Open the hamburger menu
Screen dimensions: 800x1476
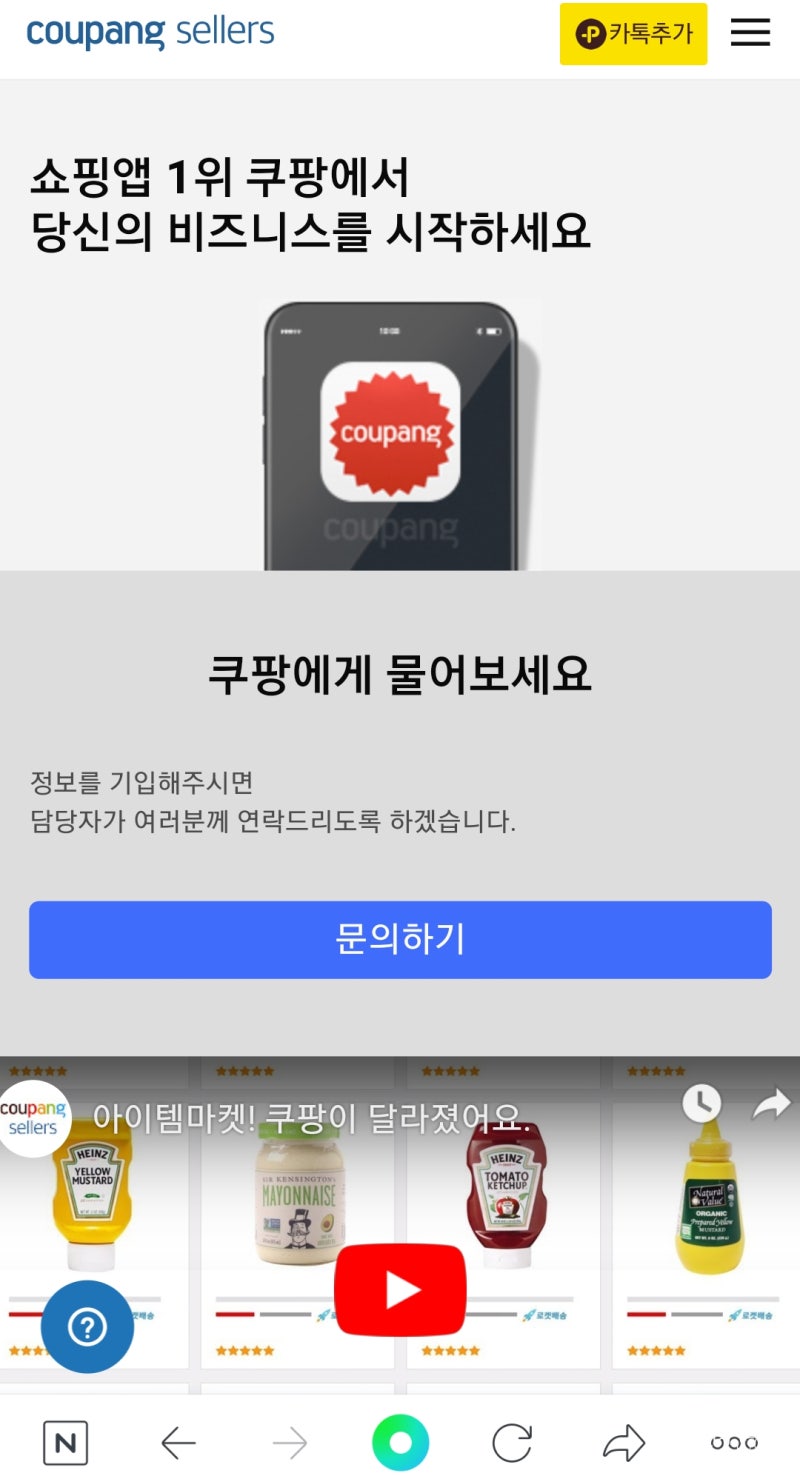coord(750,33)
